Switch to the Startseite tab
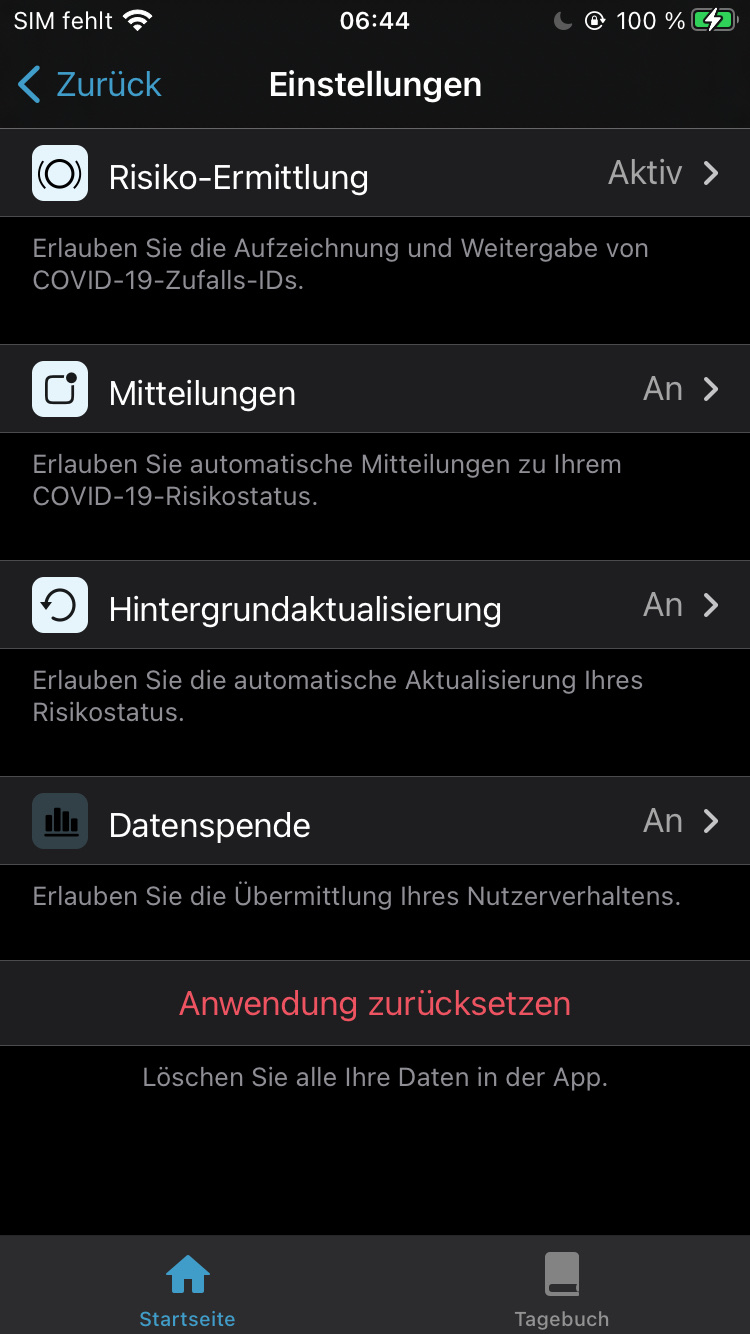The width and height of the screenshot is (750, 1334). (x=187, y=1290)
